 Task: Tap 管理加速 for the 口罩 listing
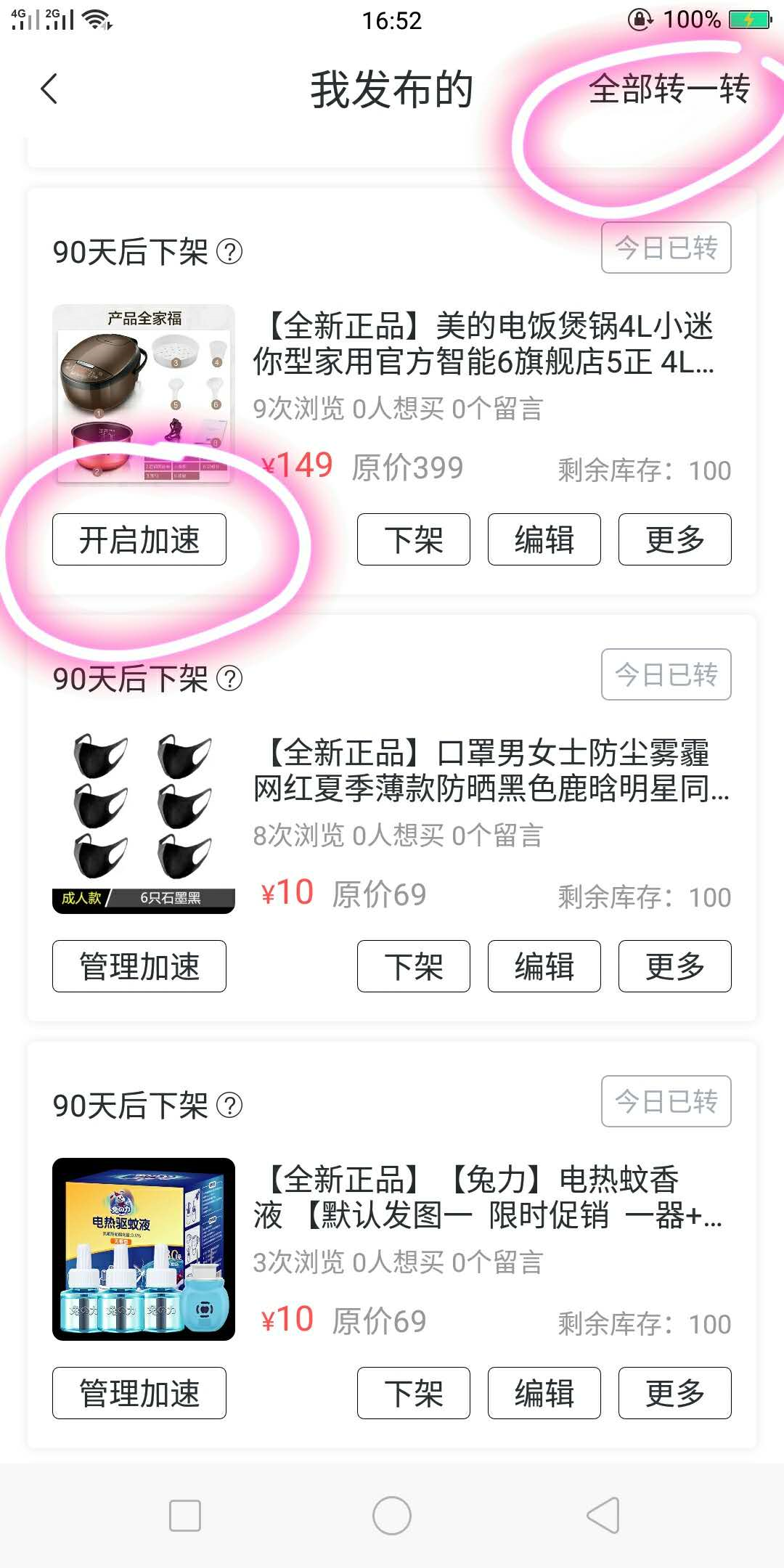(139, 966)
